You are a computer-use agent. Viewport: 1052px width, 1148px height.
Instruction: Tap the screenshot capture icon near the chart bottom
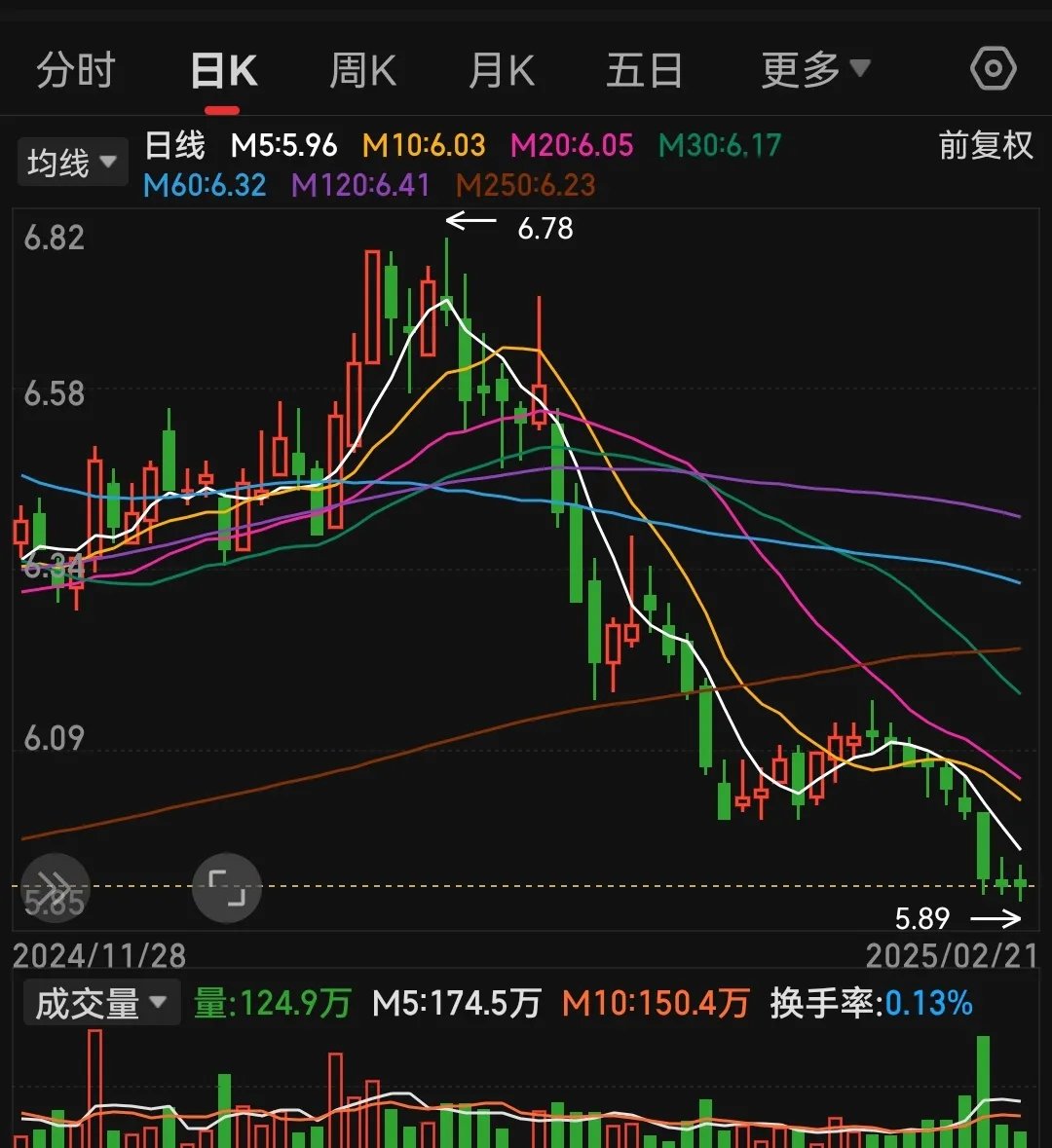click(x=226, y=887)
